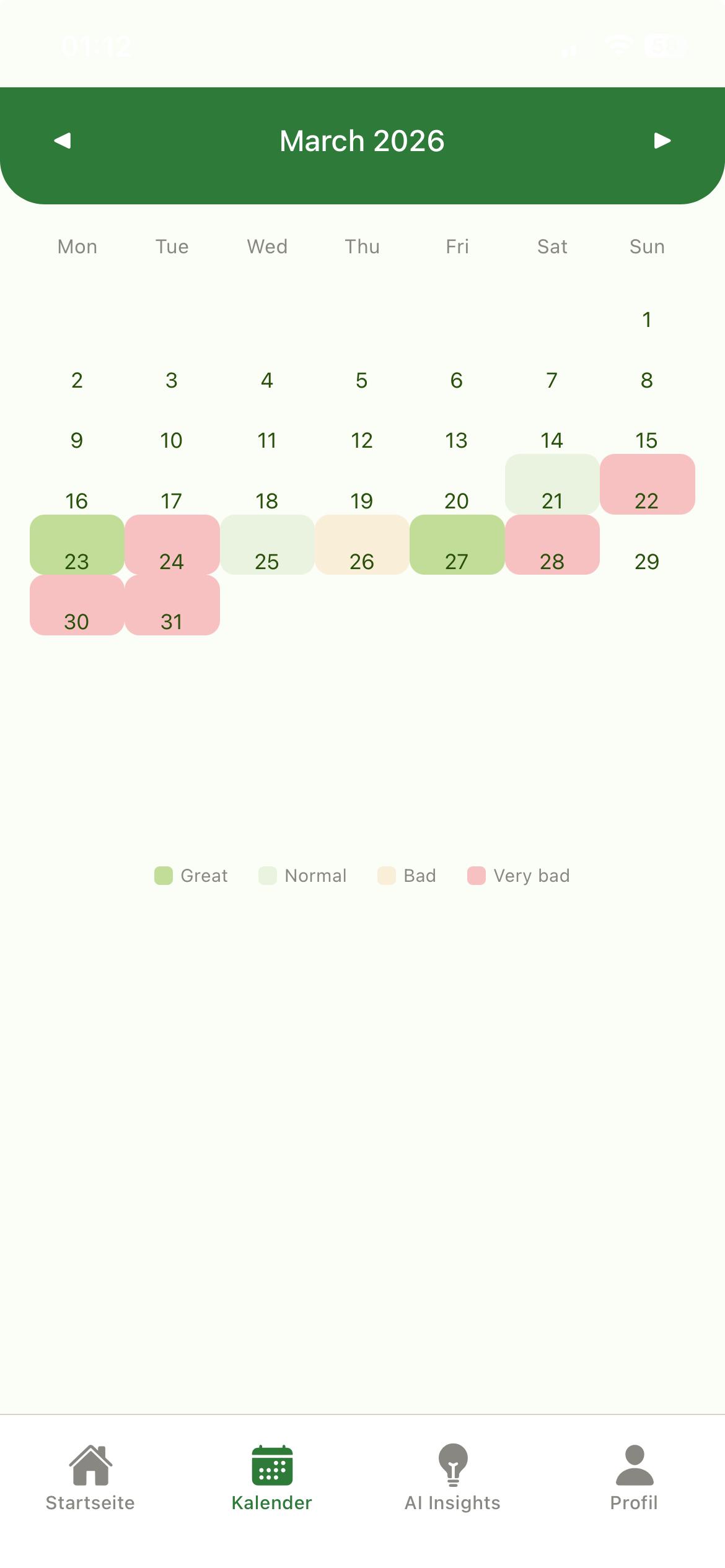Go to previous month with left arrow

point(62,141)
